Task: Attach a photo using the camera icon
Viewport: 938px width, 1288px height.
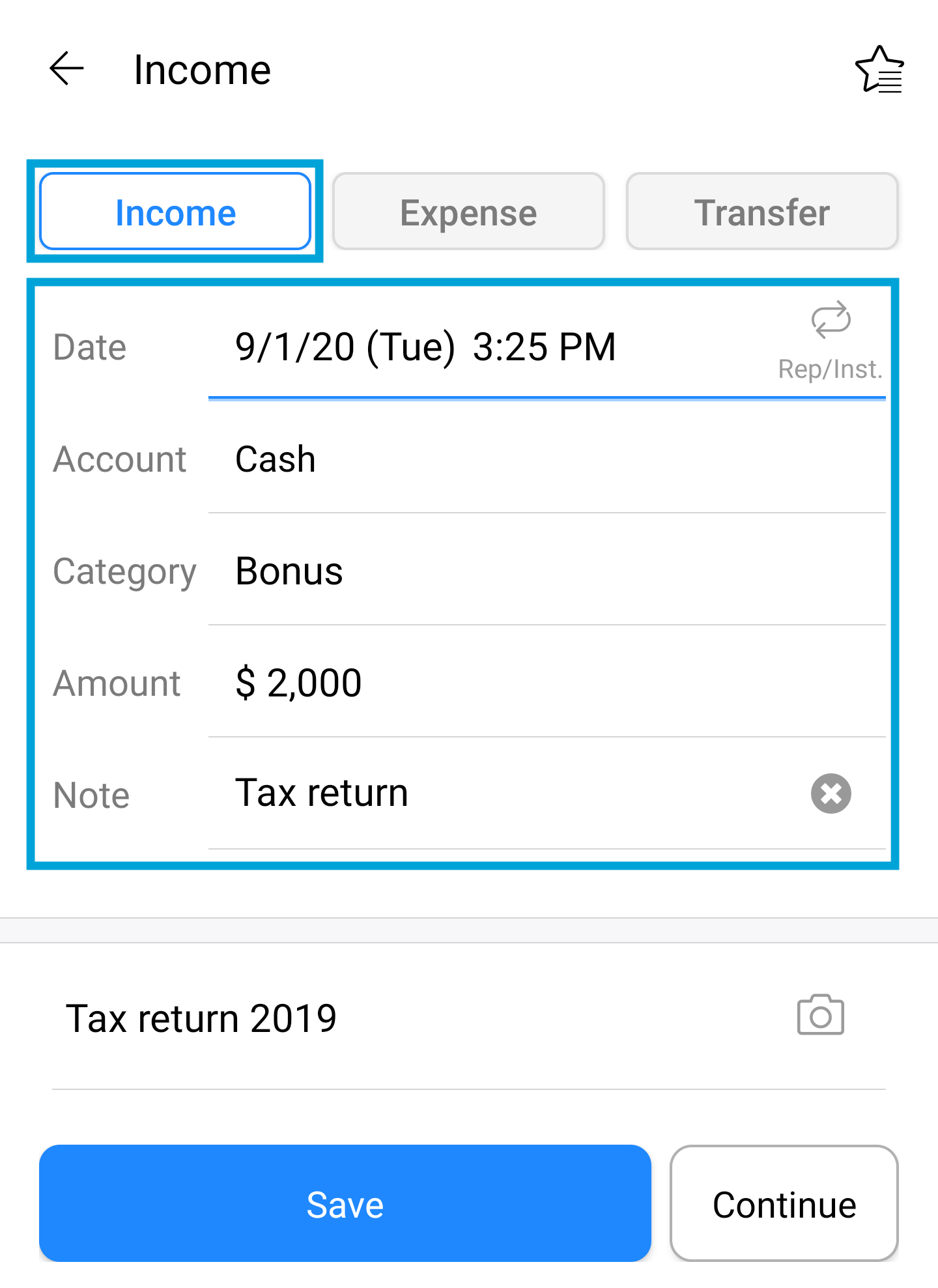Action: point(820,1016)
